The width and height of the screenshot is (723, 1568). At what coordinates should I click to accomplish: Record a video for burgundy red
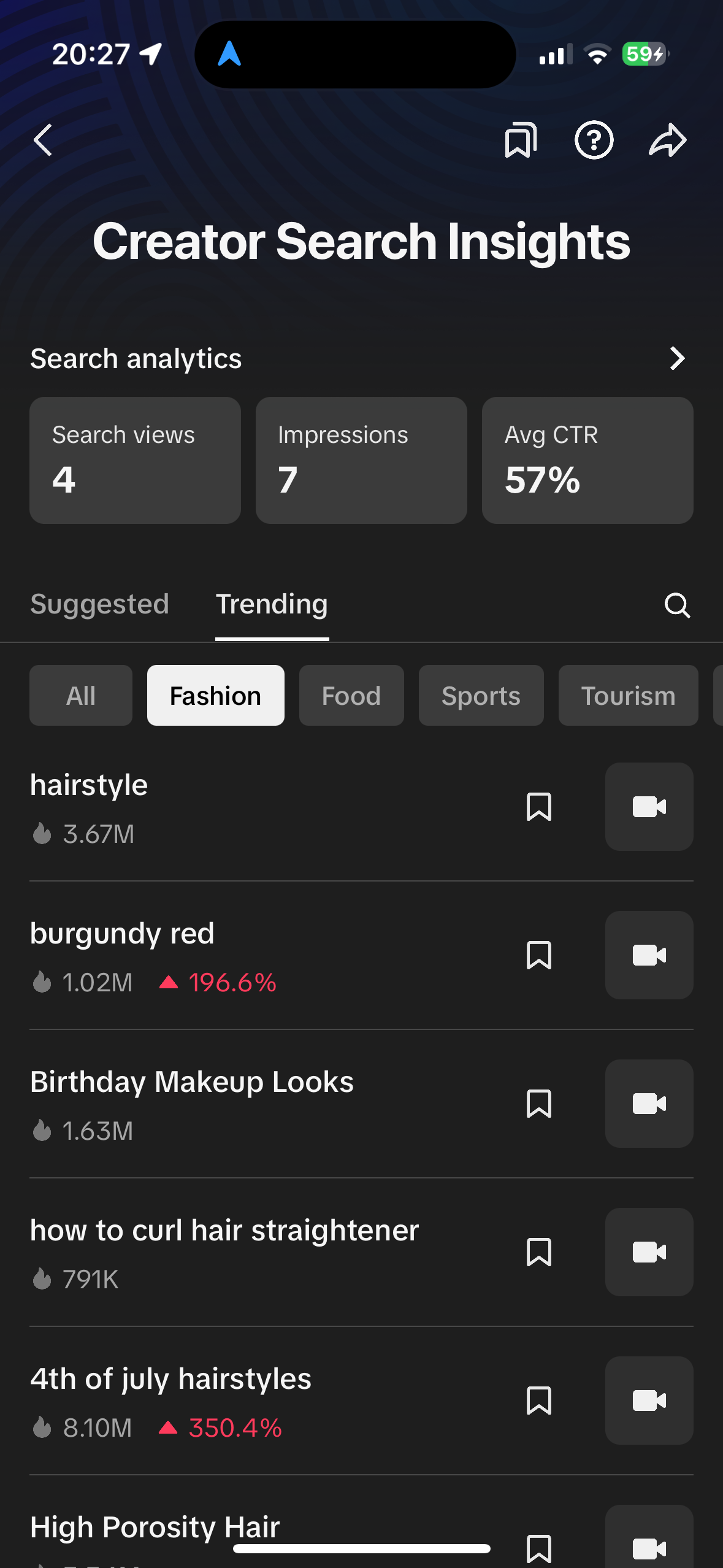649,955
